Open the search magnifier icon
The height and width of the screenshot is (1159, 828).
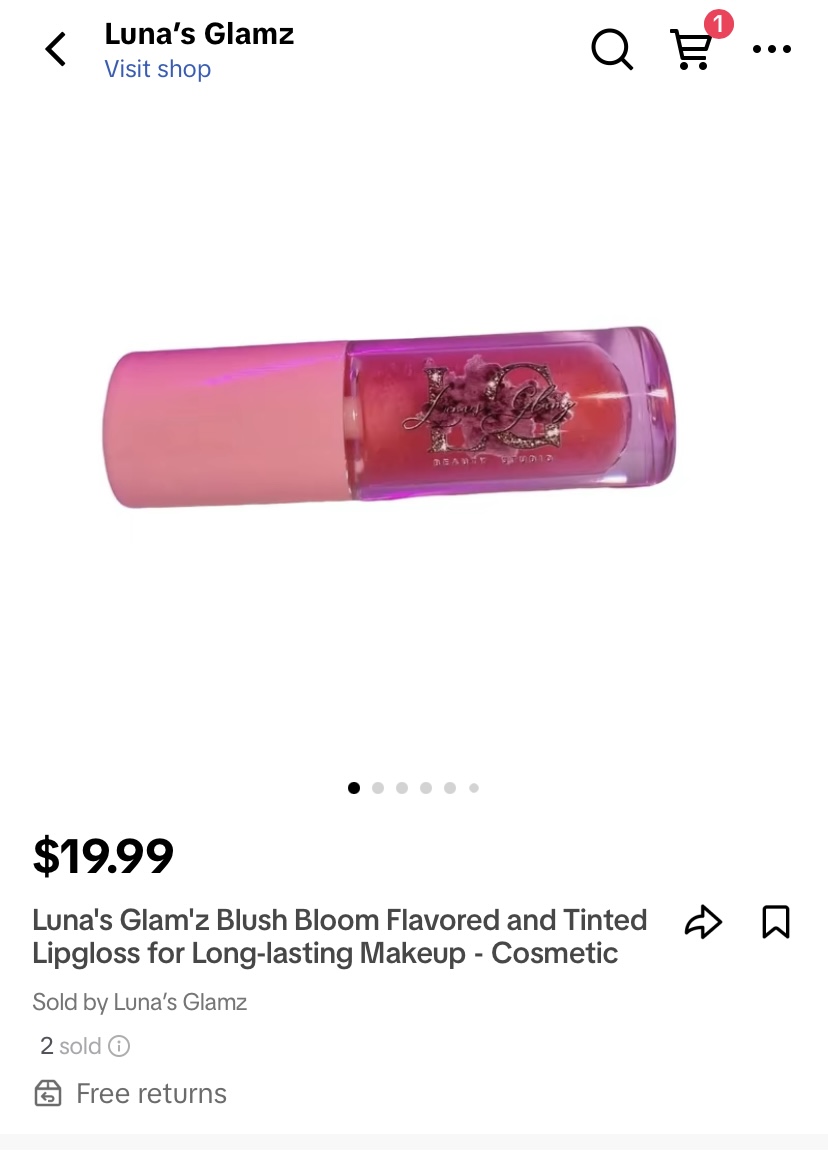tap(611, 49)
